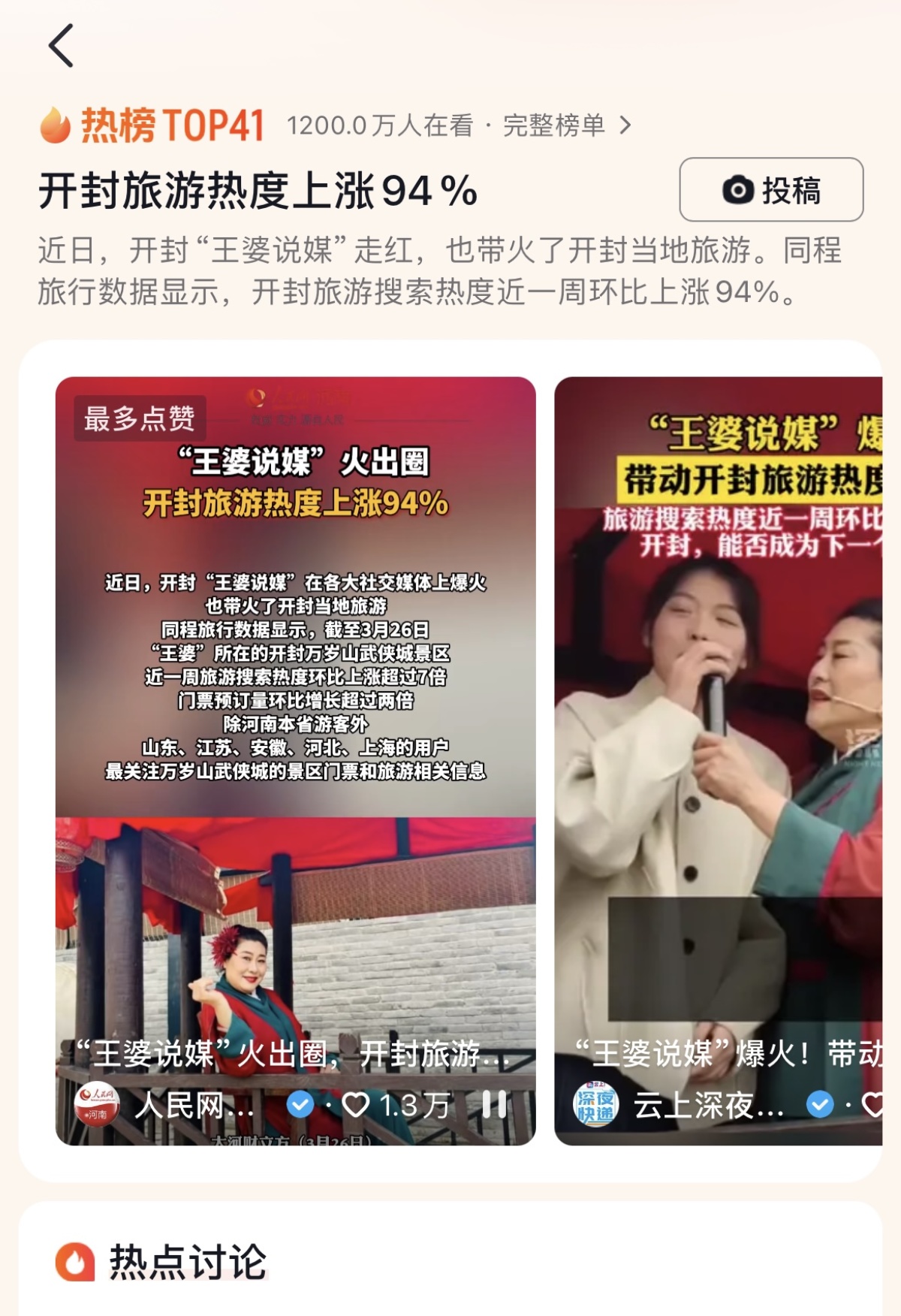Go back using the top arrow
This screenshot has width=901, height=1316.
(x=62, y=46)
